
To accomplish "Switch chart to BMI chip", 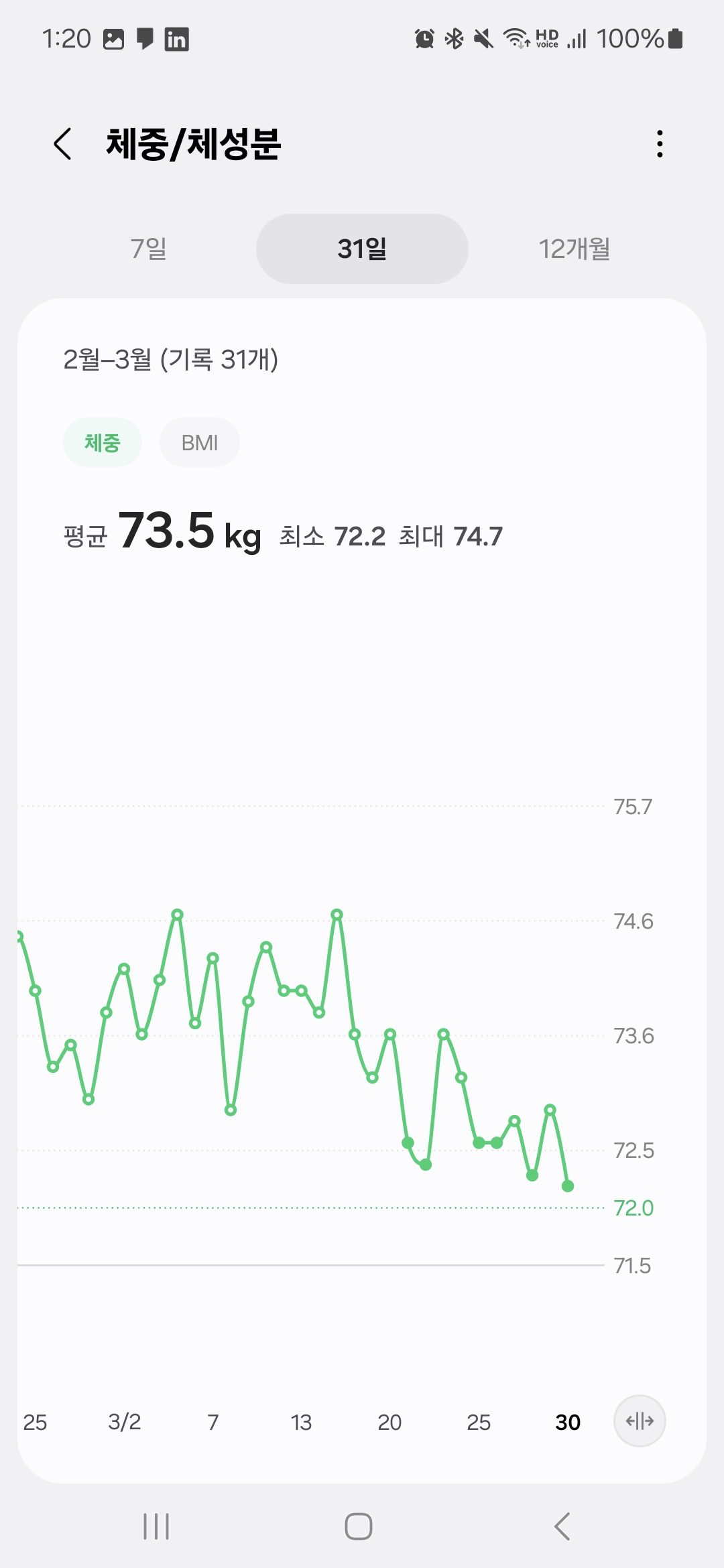I will point(200,442).
